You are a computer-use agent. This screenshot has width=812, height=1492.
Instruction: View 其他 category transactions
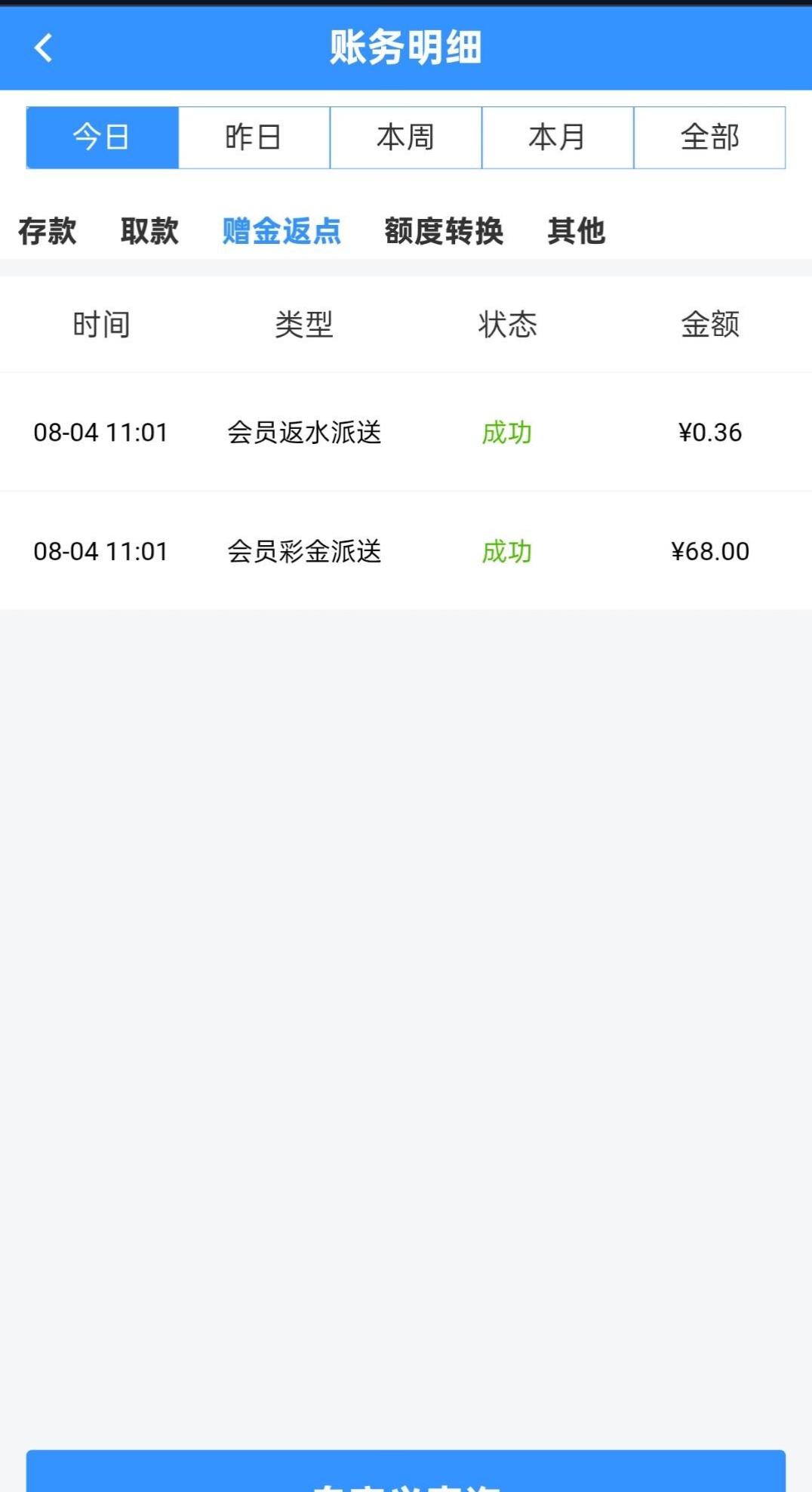point(577,232)
